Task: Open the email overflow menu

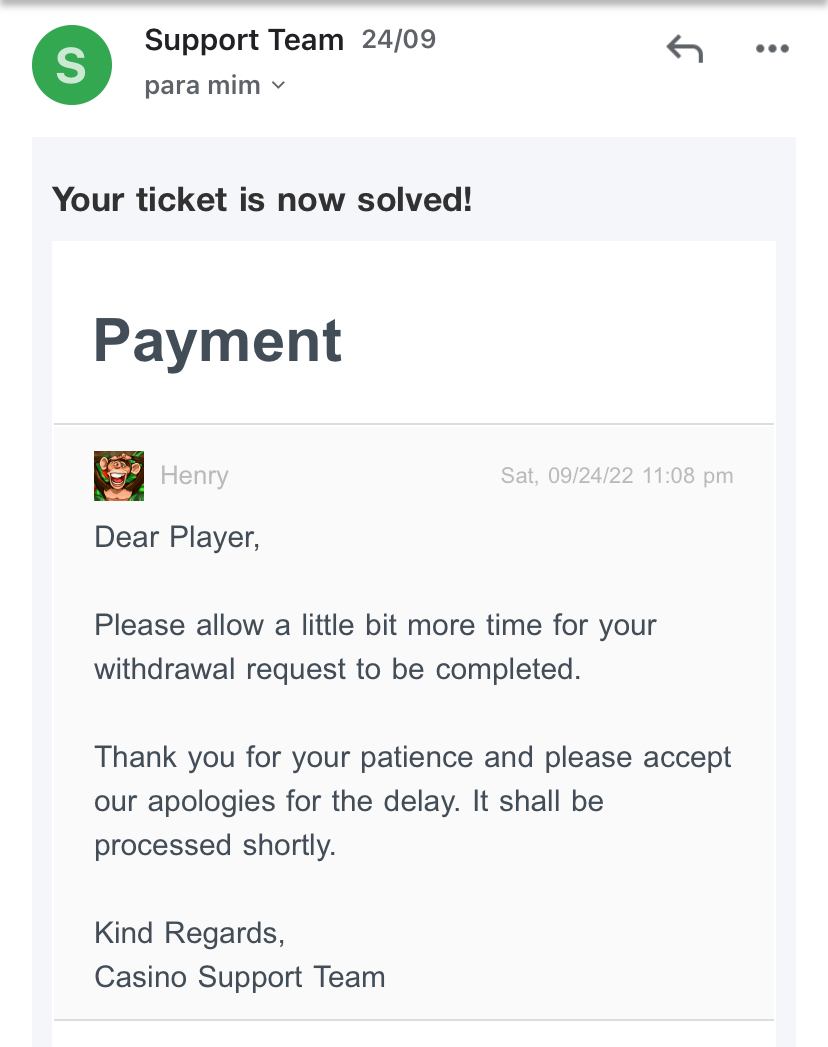Action: point(772,48)
